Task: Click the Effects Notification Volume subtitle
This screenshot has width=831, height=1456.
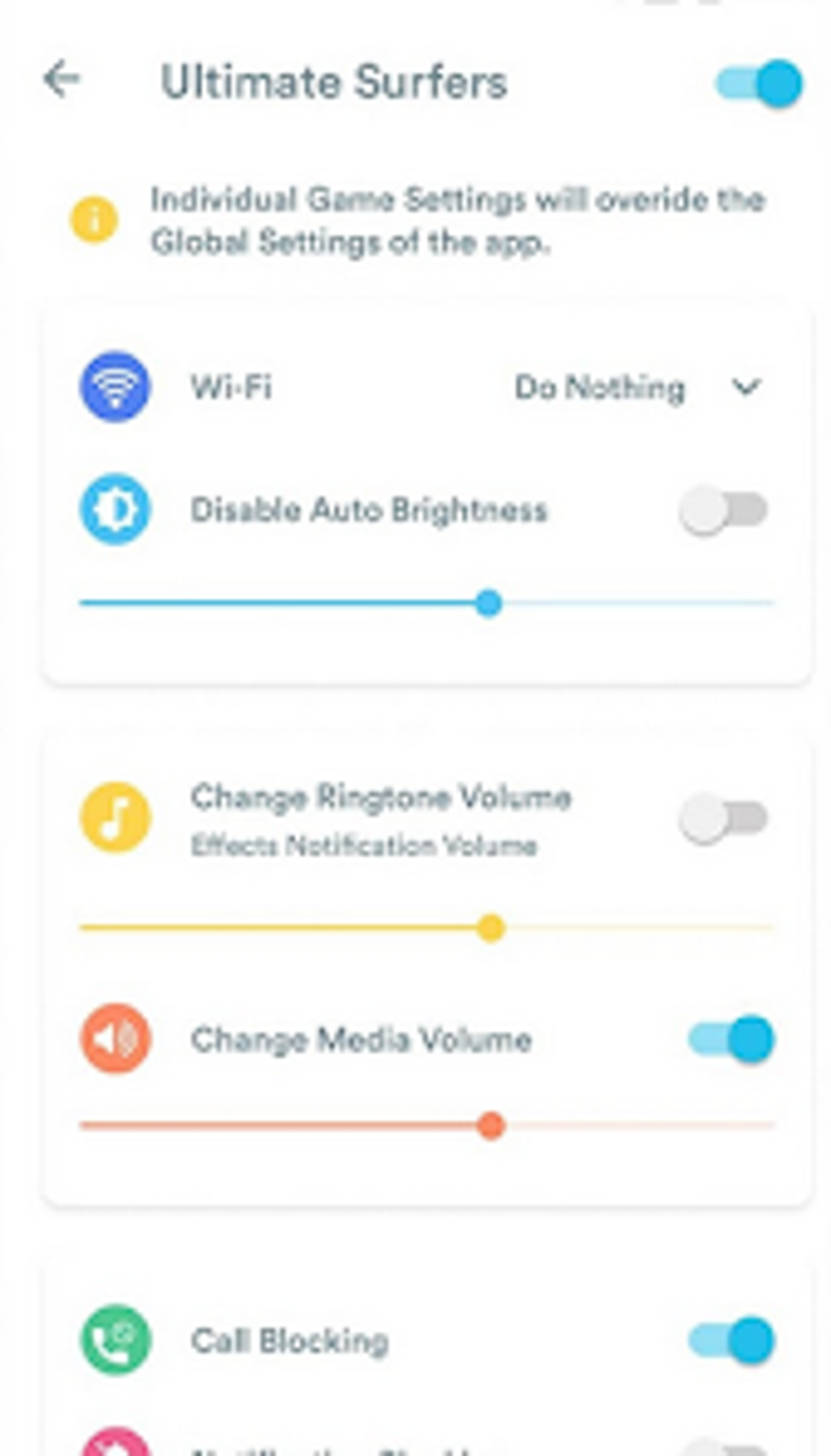Action: coord(364,846)
